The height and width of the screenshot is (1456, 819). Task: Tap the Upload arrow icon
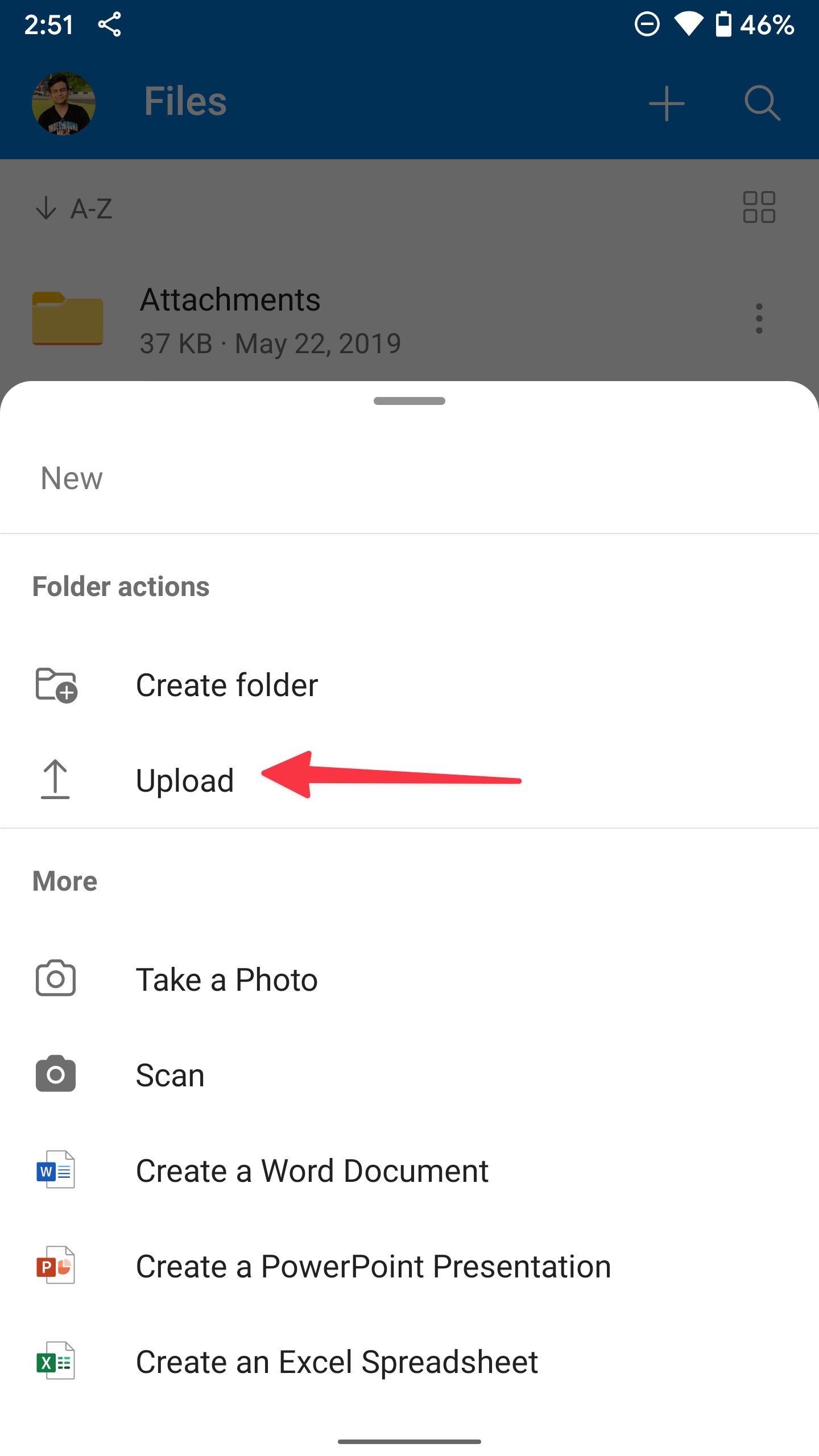click(x=55, y=780)
